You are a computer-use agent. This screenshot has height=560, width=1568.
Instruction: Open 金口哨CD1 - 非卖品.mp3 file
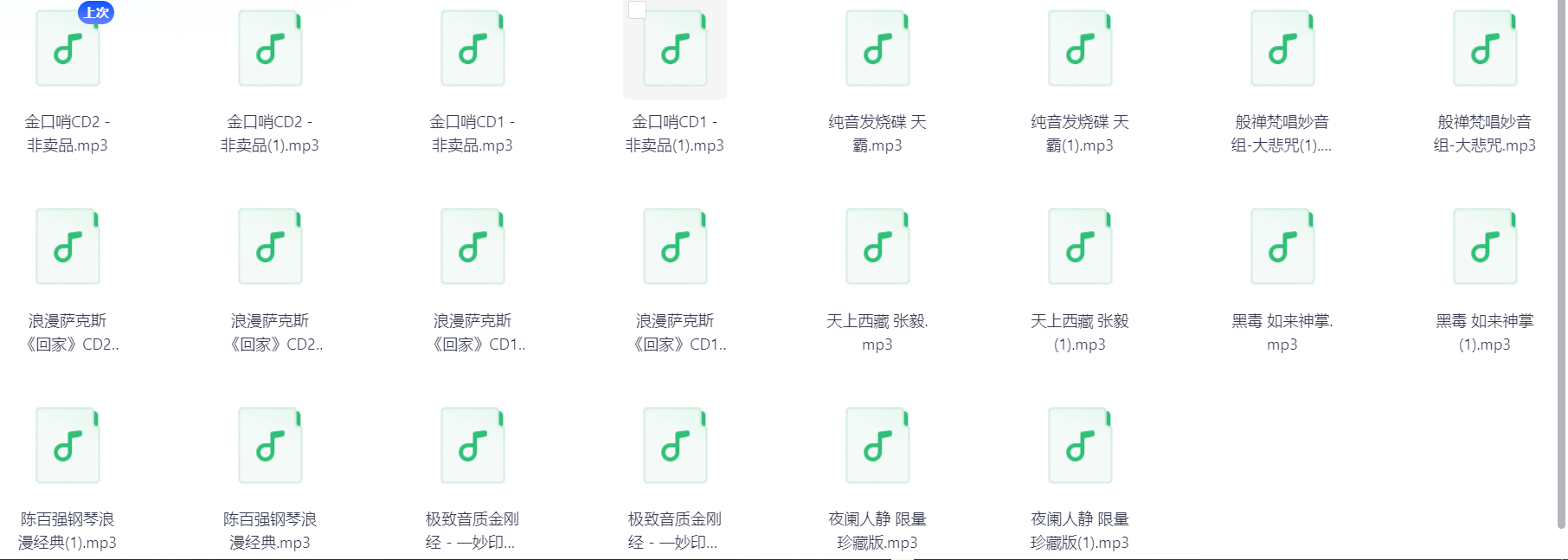pyautogui.click(x=472, y=49)
